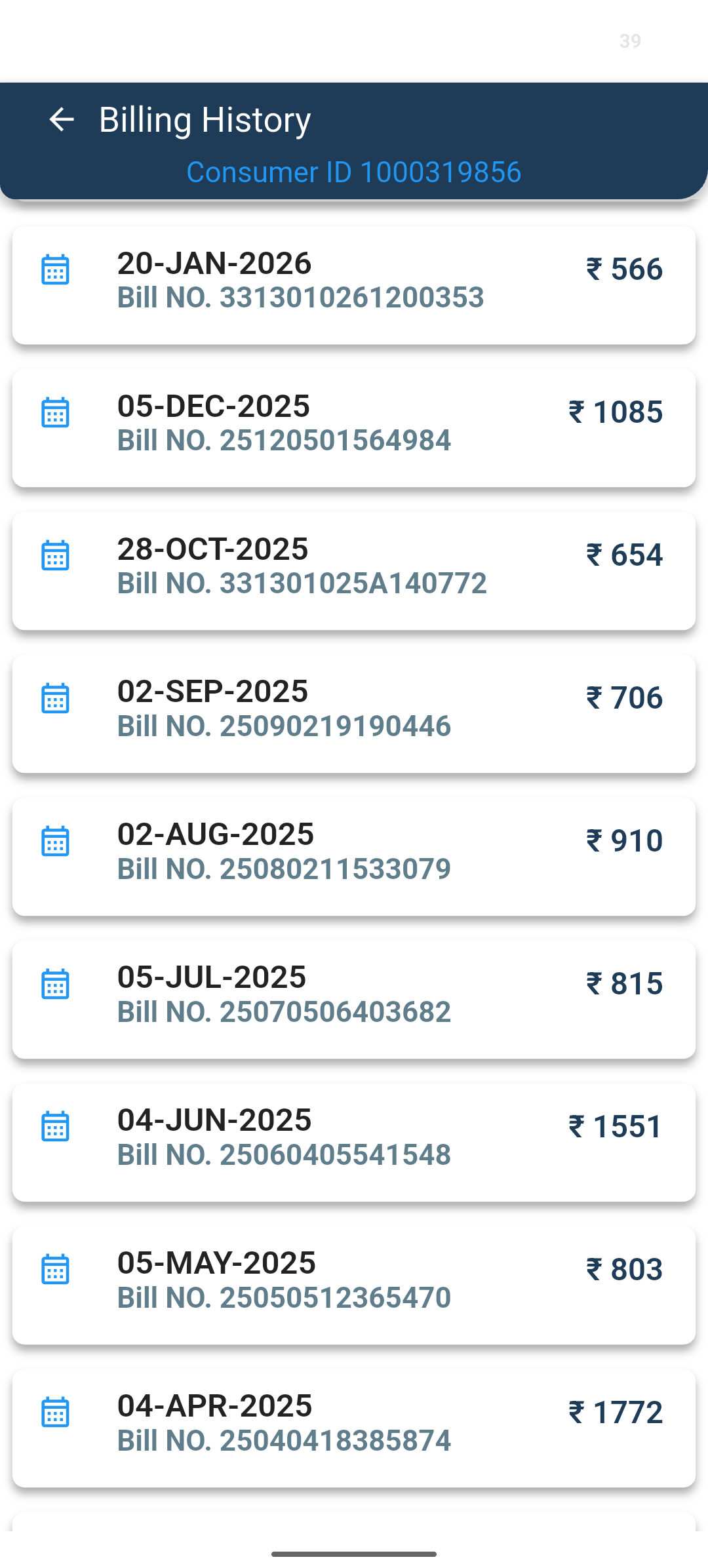Open the 20-JAN-2026 bill of ₹566
Image resolution: width=708 pixels, height=1568 pixels.
[x=354, y=285]
